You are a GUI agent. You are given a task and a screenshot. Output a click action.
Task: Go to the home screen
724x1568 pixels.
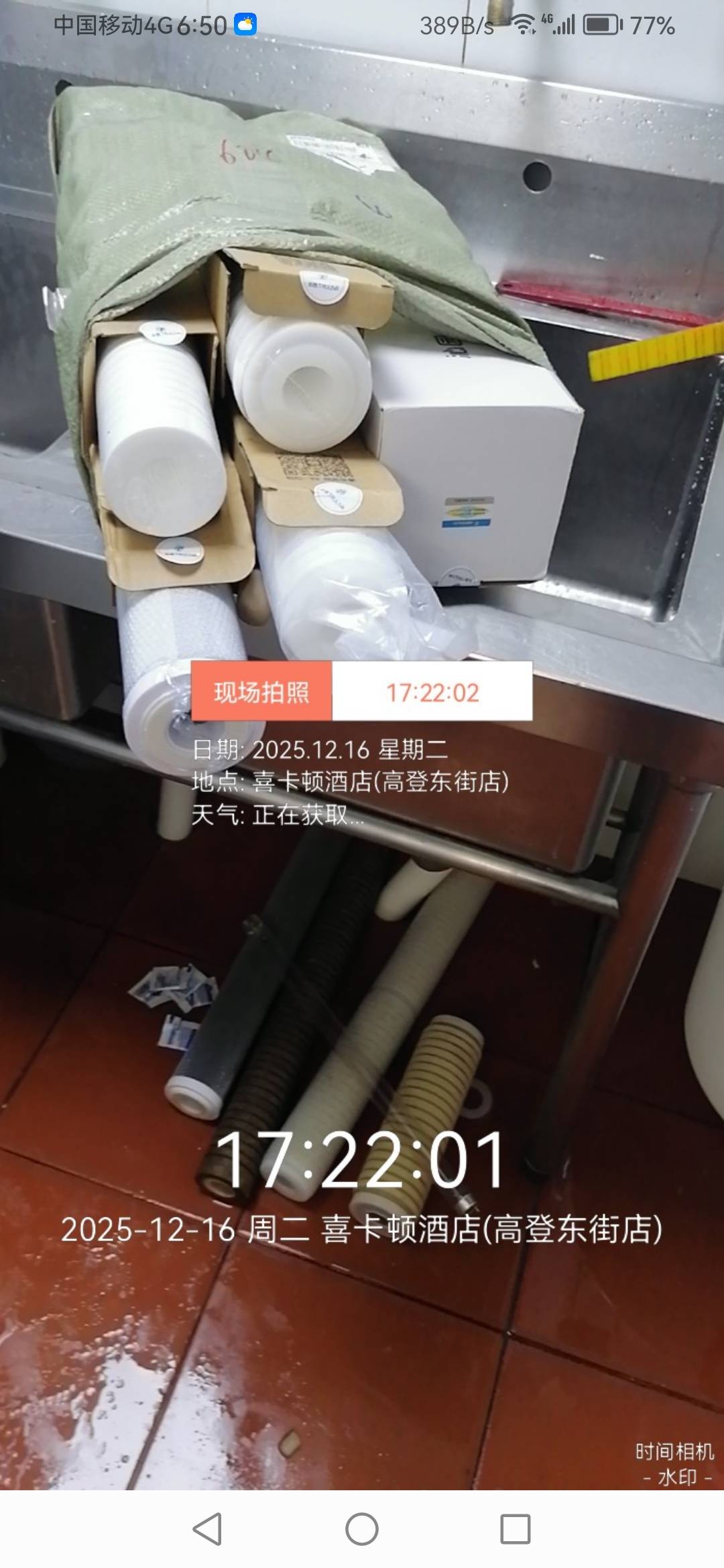(361, 1529)
